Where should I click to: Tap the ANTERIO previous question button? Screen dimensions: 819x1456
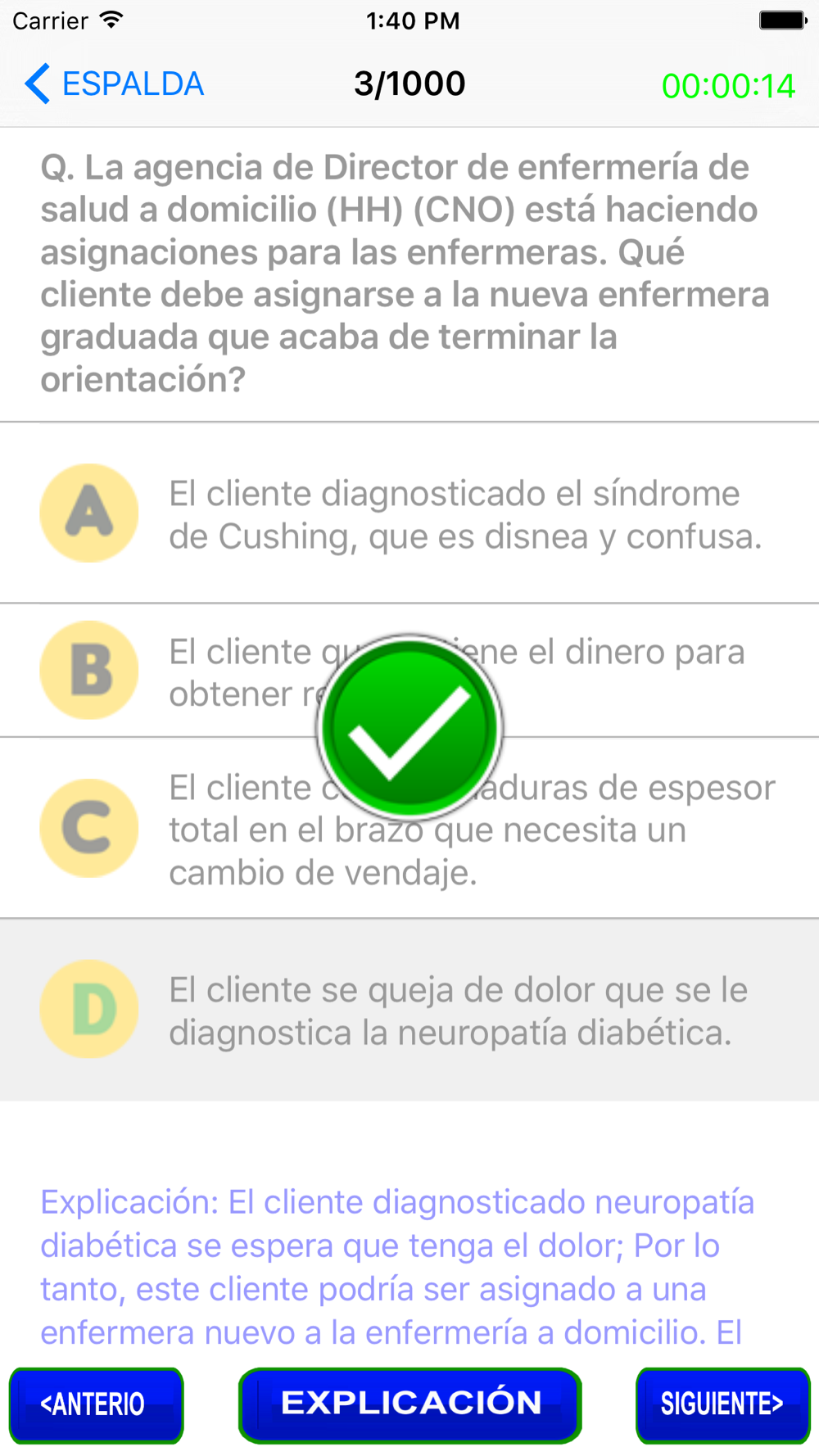point(96,1404)
